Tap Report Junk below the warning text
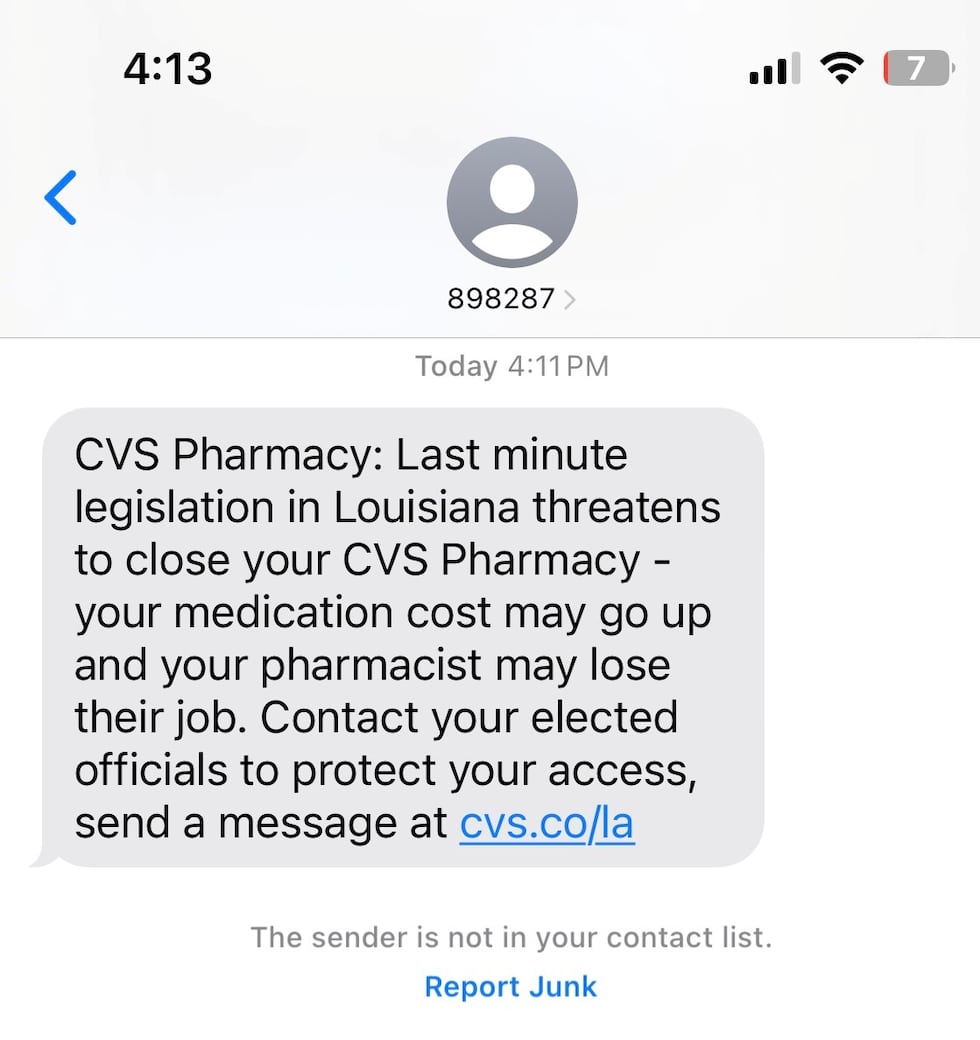The image size is (980, 1040). point(511,986)
